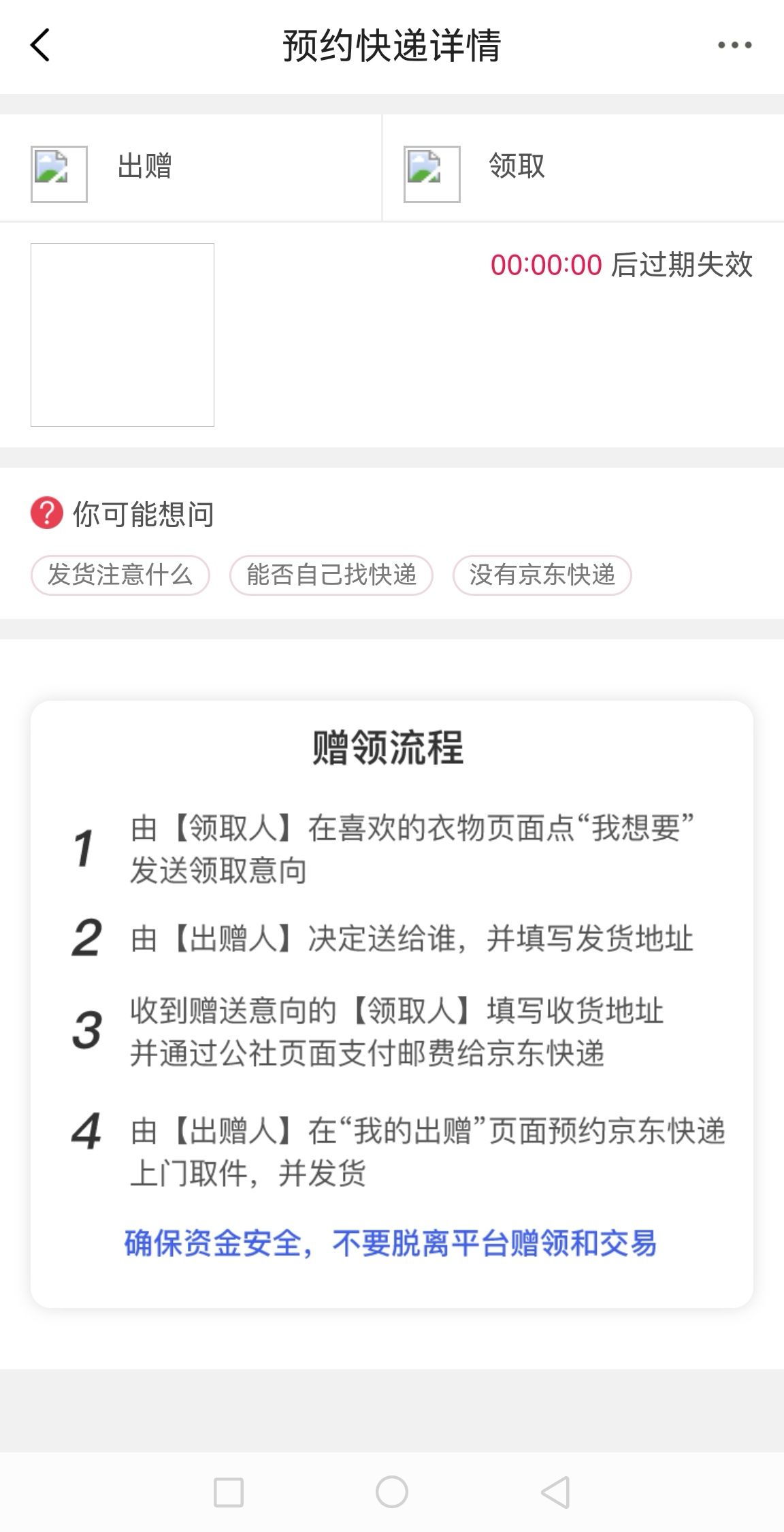
Task: Open the item image thumbnail
Action: coord(122,335)
